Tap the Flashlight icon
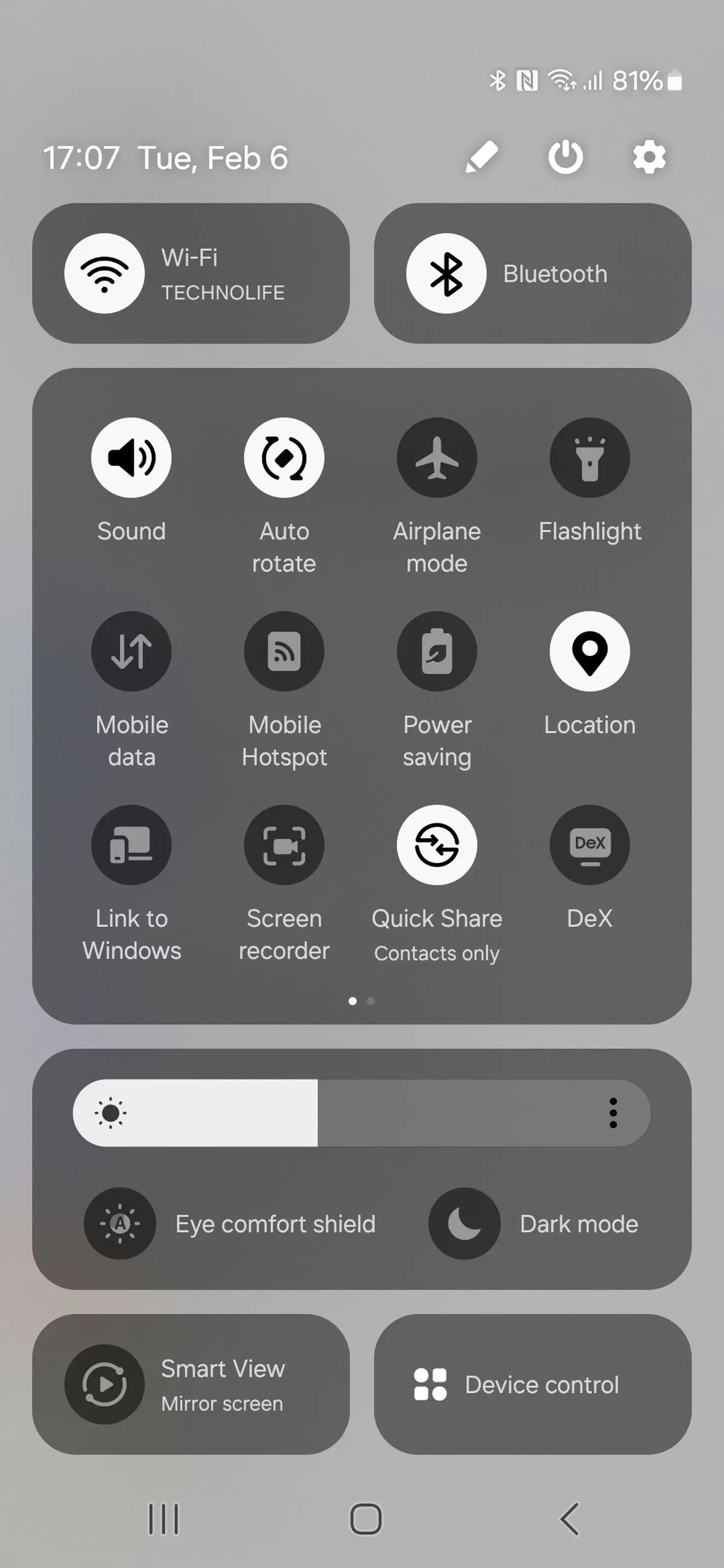The image size is (724, 1568). tap(589, 458)
